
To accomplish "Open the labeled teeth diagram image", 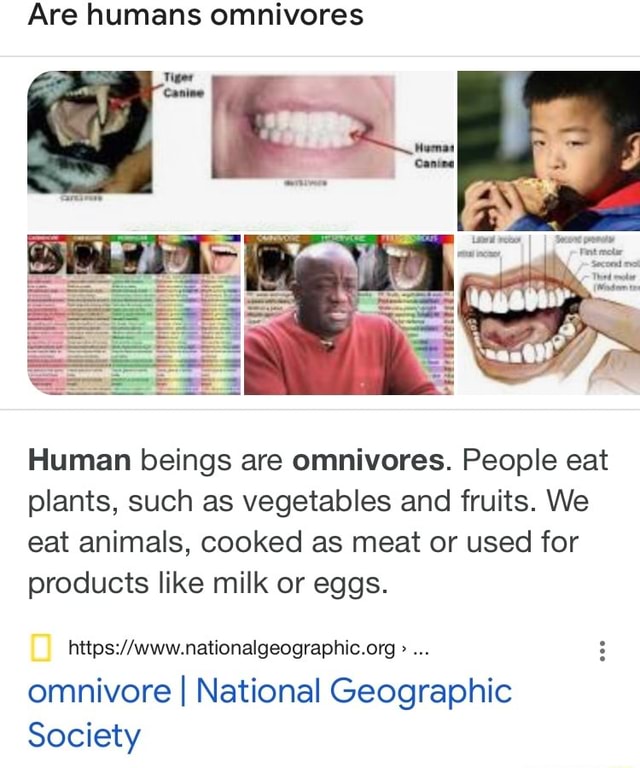I will pyautogui.click(x=548, y=315).
